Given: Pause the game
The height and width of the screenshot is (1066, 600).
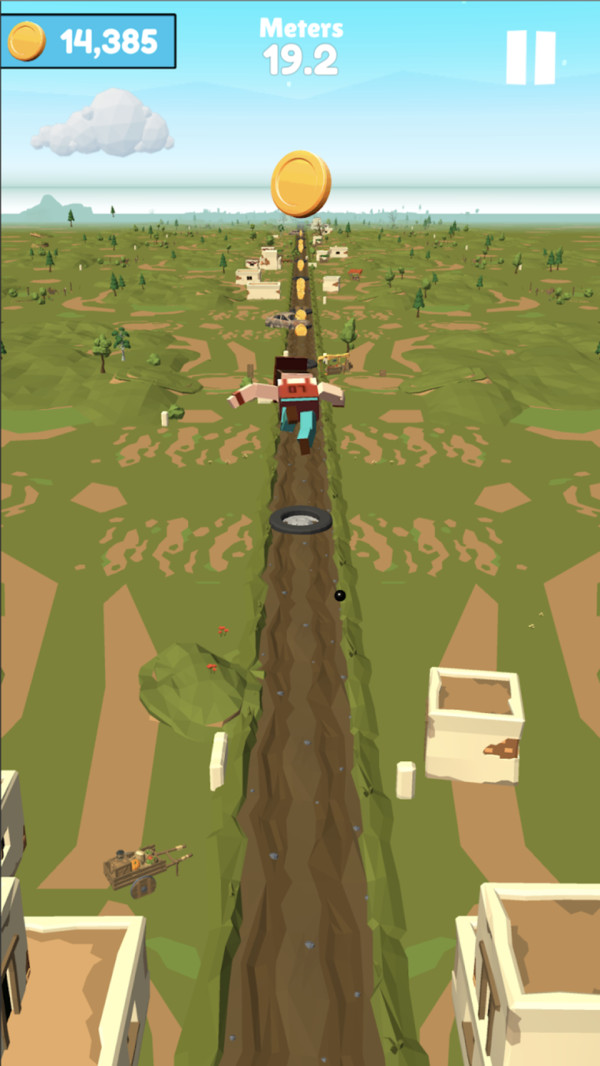Looking at the screenshot, I should pos(530,57).
